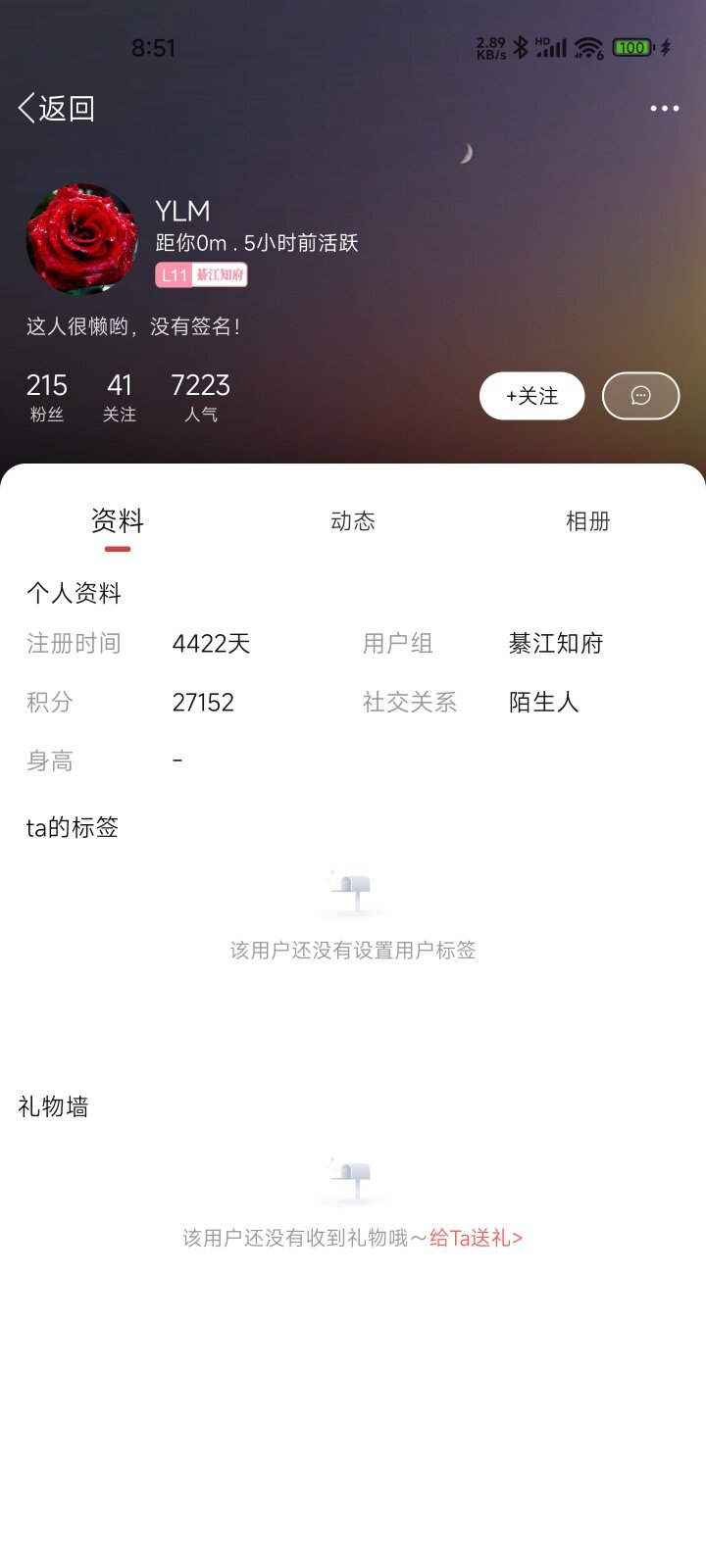
Task: Switch to the 动态 tab
Action: tap(353, 521)
